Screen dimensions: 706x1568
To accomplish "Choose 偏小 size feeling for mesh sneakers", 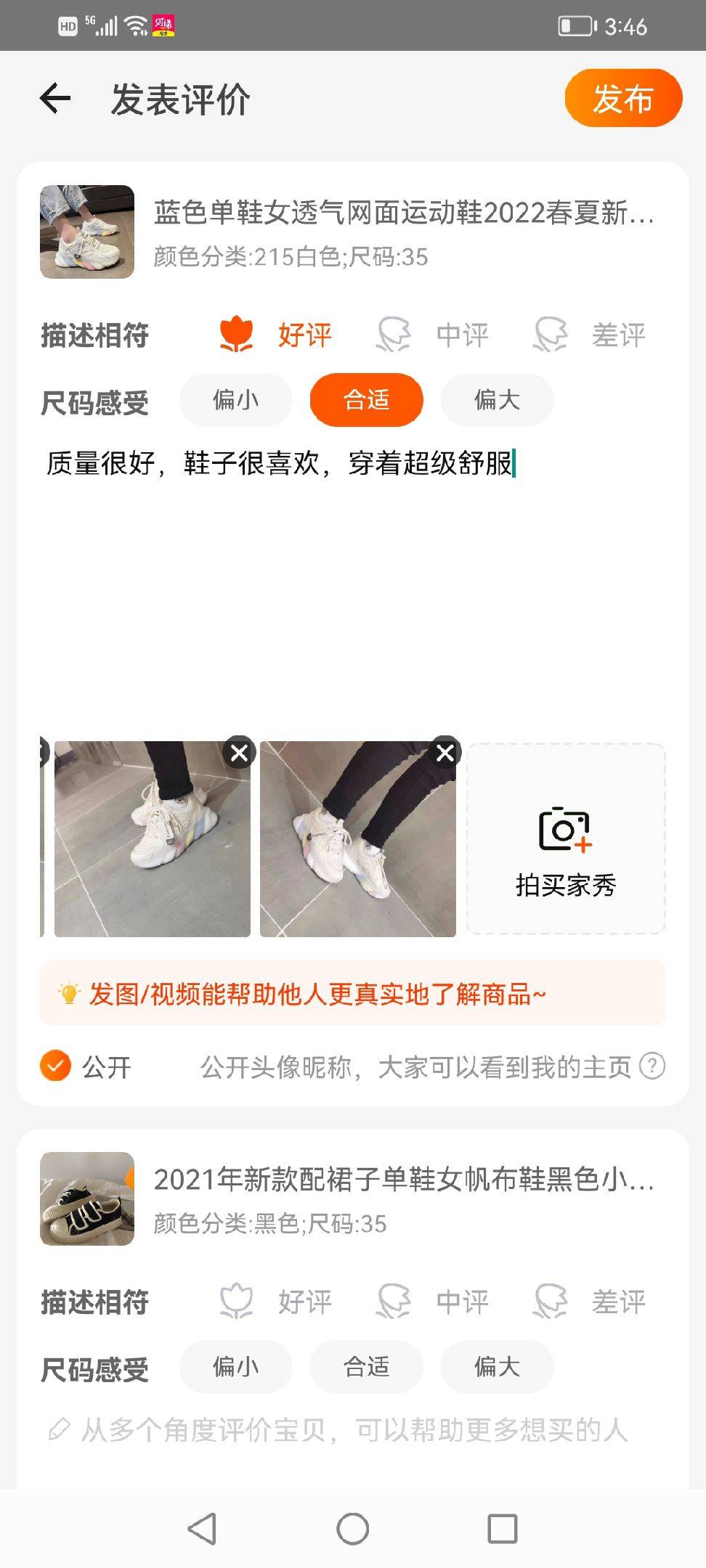I will tap(235, 400).
